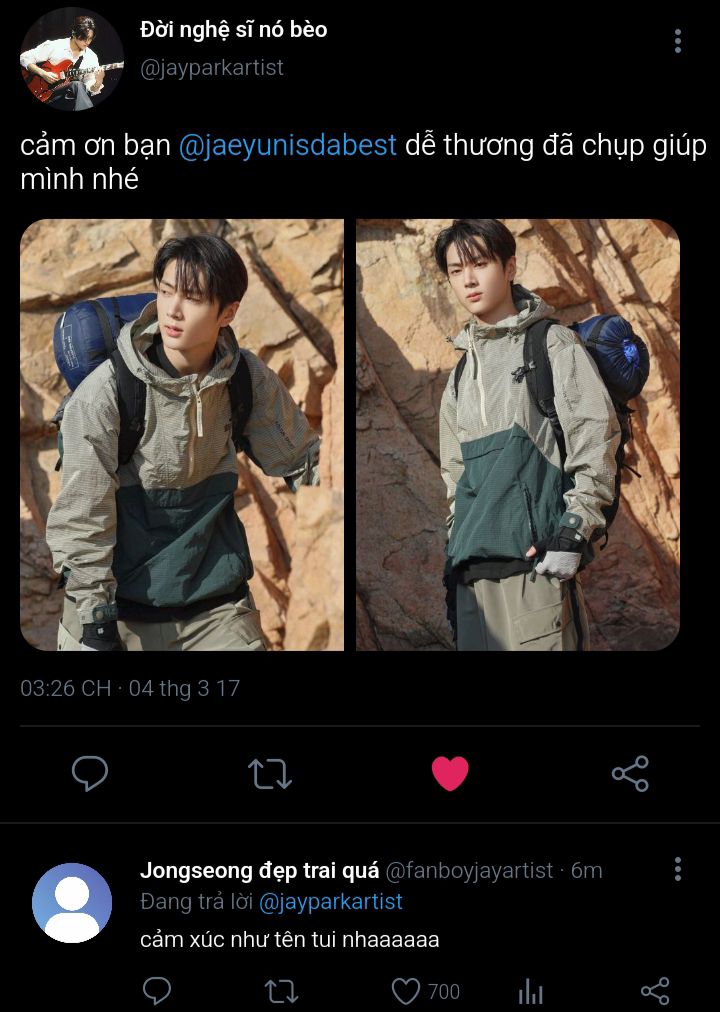Retweet Jongseong đẹp trai quá's reply

[x=281, y=991]
